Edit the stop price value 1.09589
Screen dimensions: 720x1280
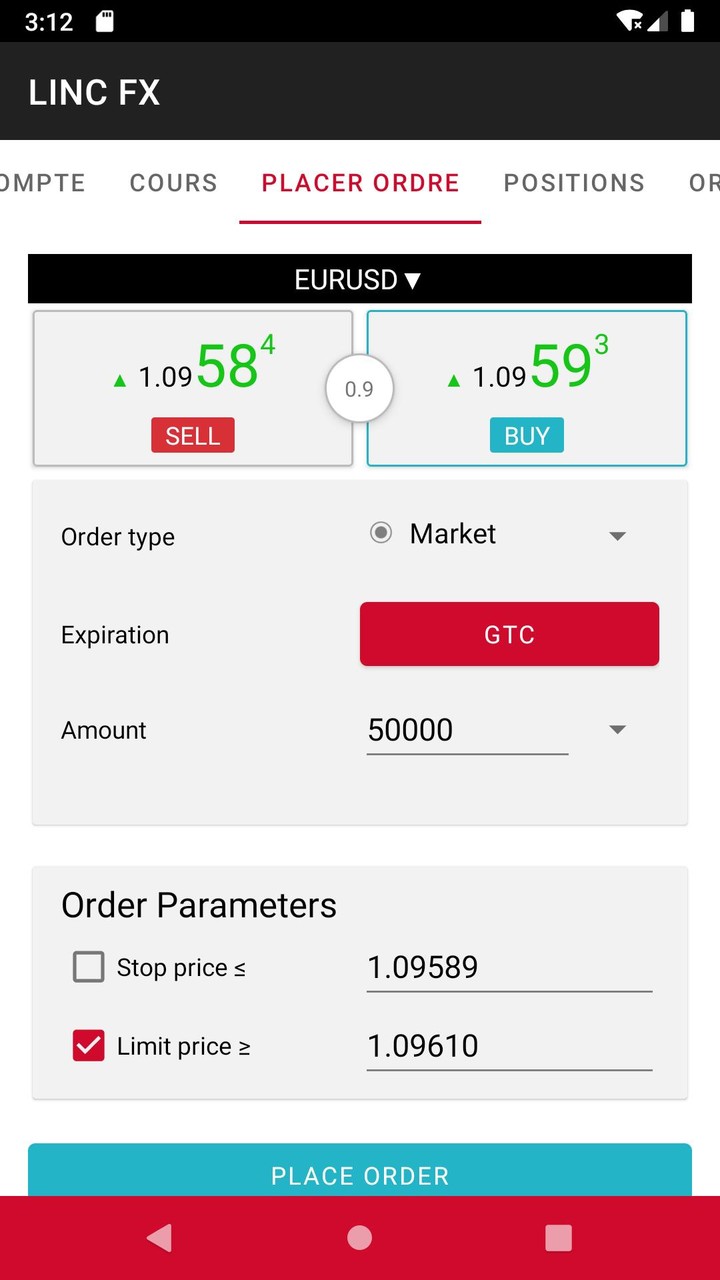coord(509,967)
